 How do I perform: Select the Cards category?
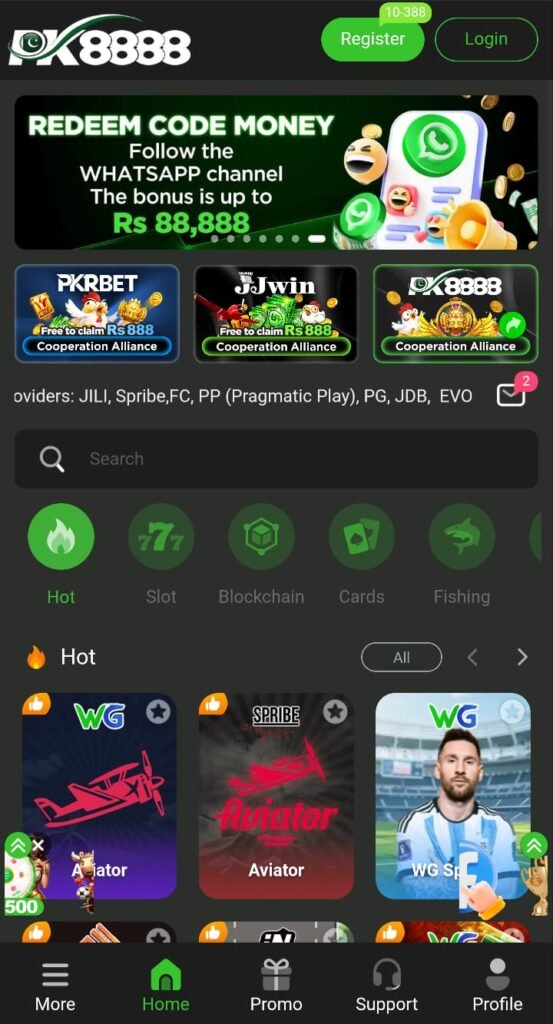coord(361,554)
